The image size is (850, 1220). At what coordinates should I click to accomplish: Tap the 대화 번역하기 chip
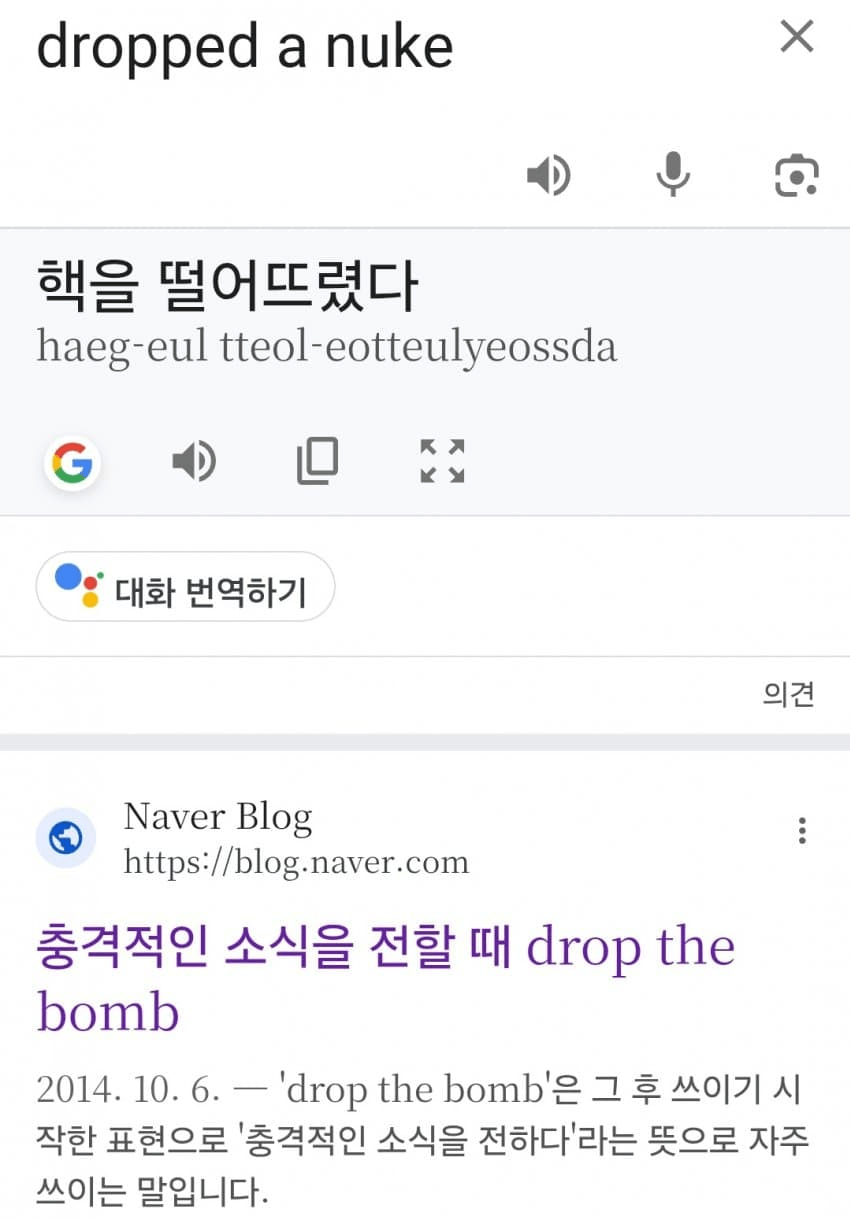tap(186, 587)
